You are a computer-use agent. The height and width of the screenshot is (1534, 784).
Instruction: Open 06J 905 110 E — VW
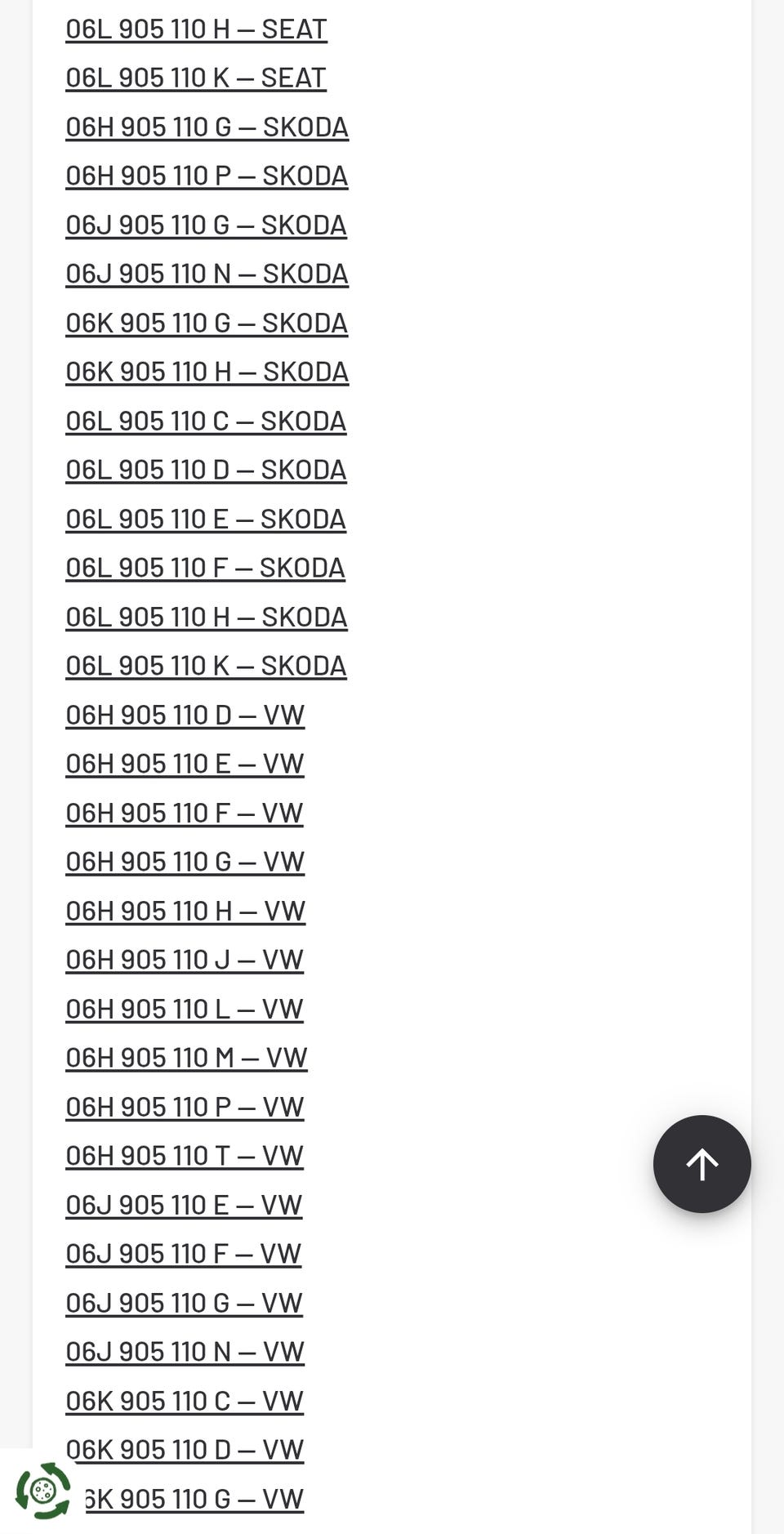[184, 1205]
